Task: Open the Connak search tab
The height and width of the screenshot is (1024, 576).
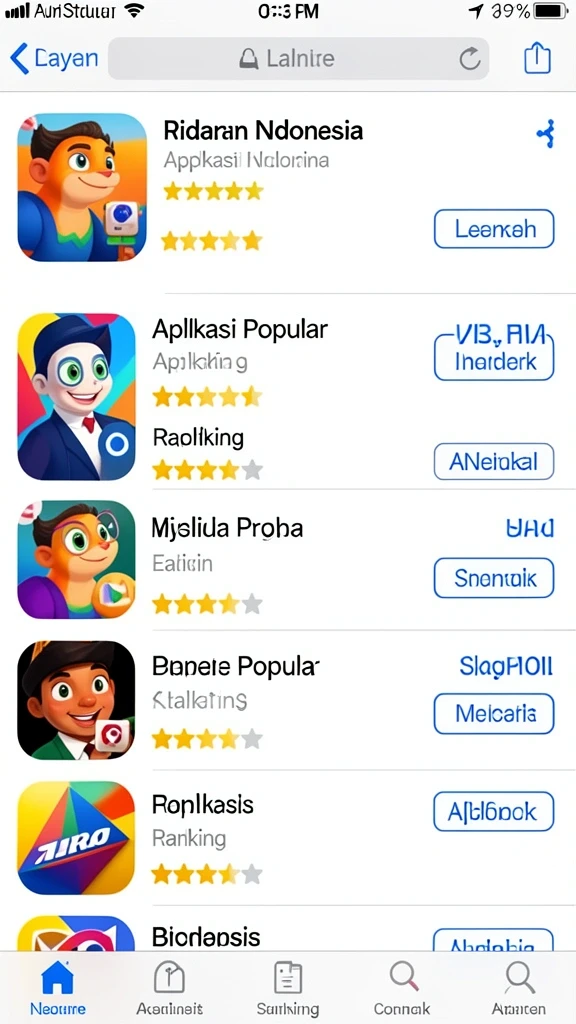Action: [x=402, y=988]
